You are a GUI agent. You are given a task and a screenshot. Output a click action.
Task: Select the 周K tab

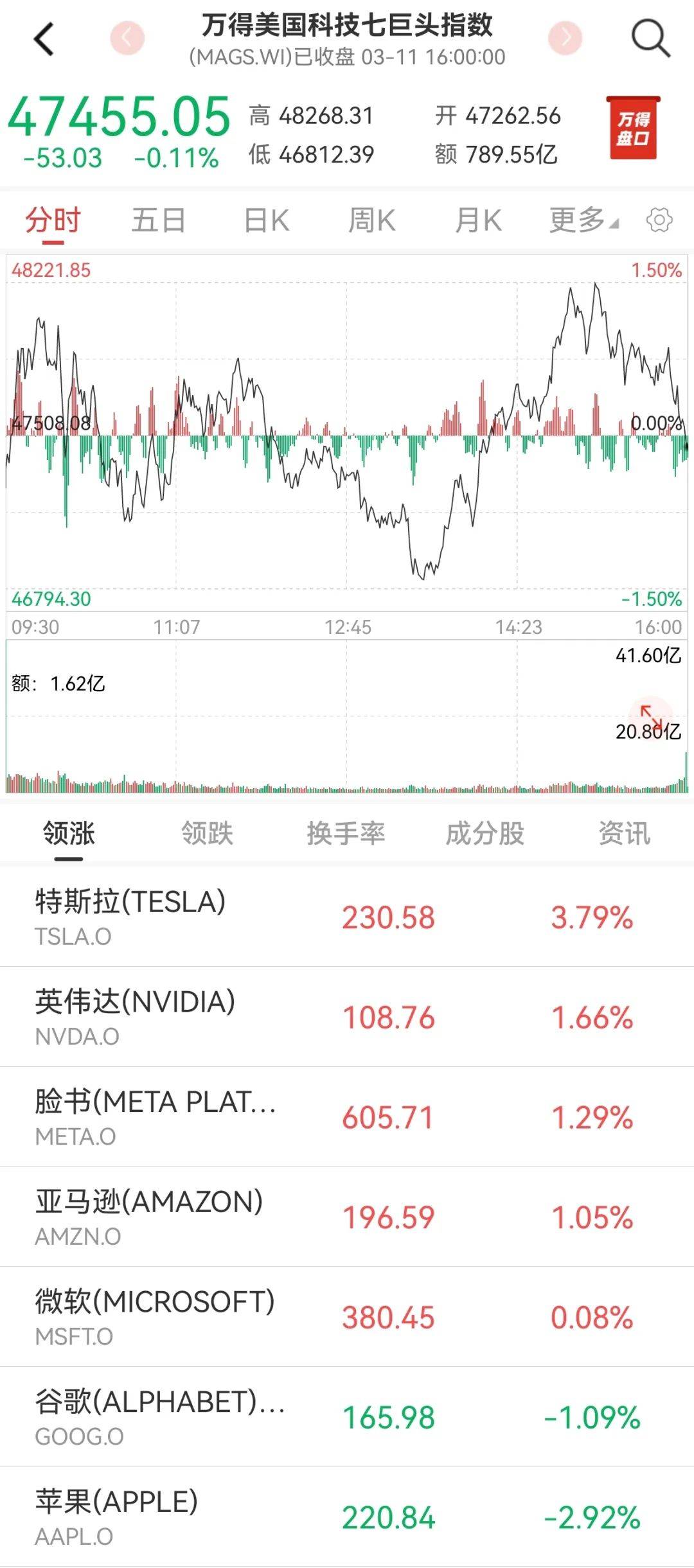pos(373,219)
